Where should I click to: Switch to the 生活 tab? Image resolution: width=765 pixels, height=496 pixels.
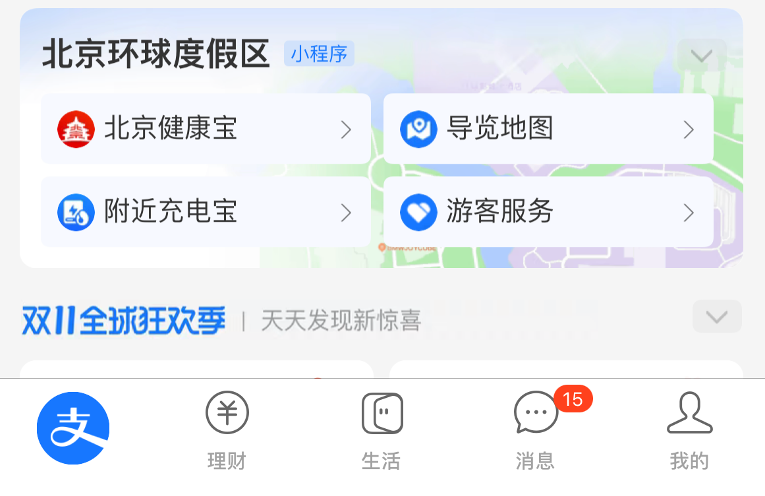point(381,432)
